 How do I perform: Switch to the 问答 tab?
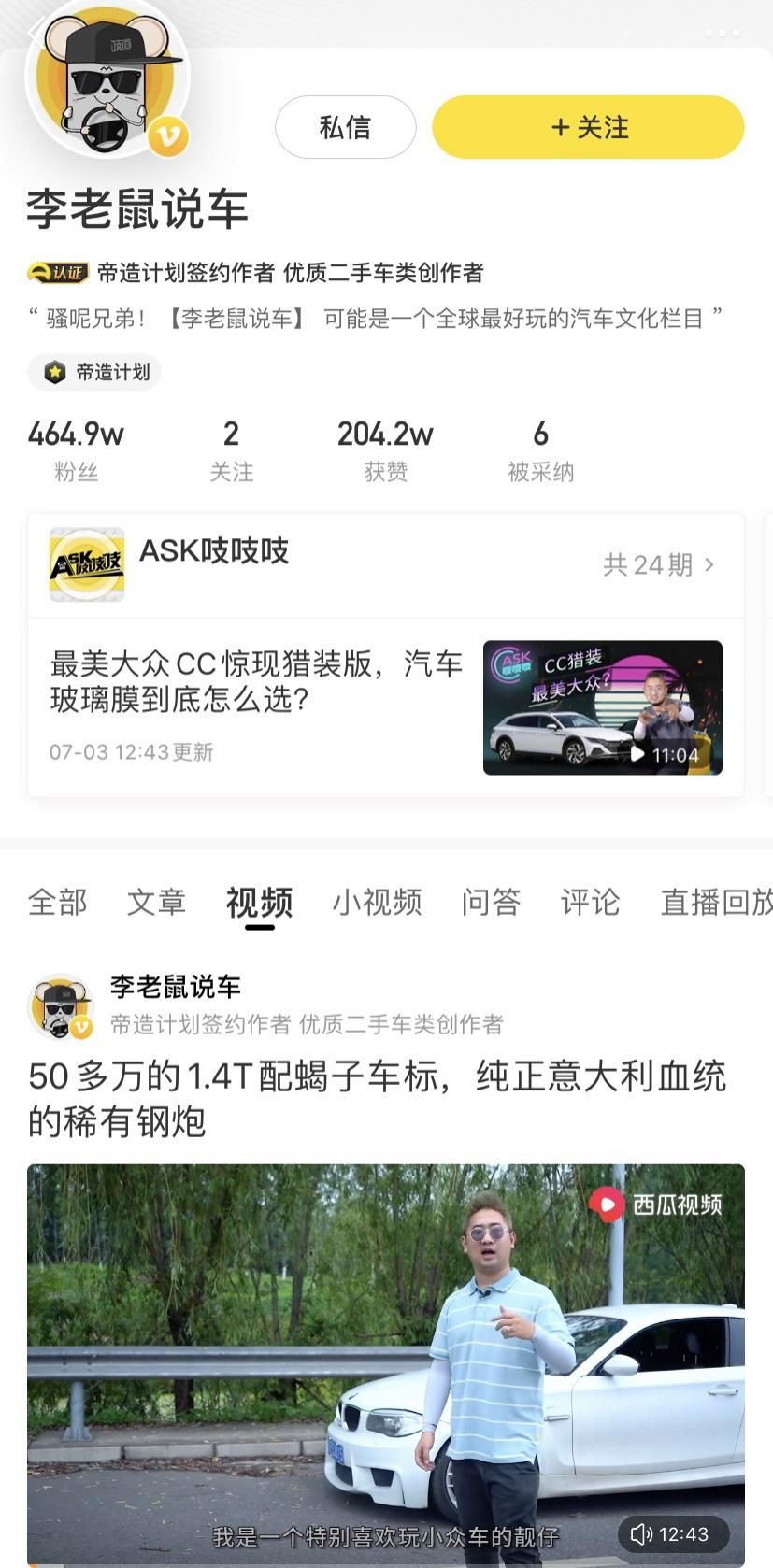click(490, 902)
